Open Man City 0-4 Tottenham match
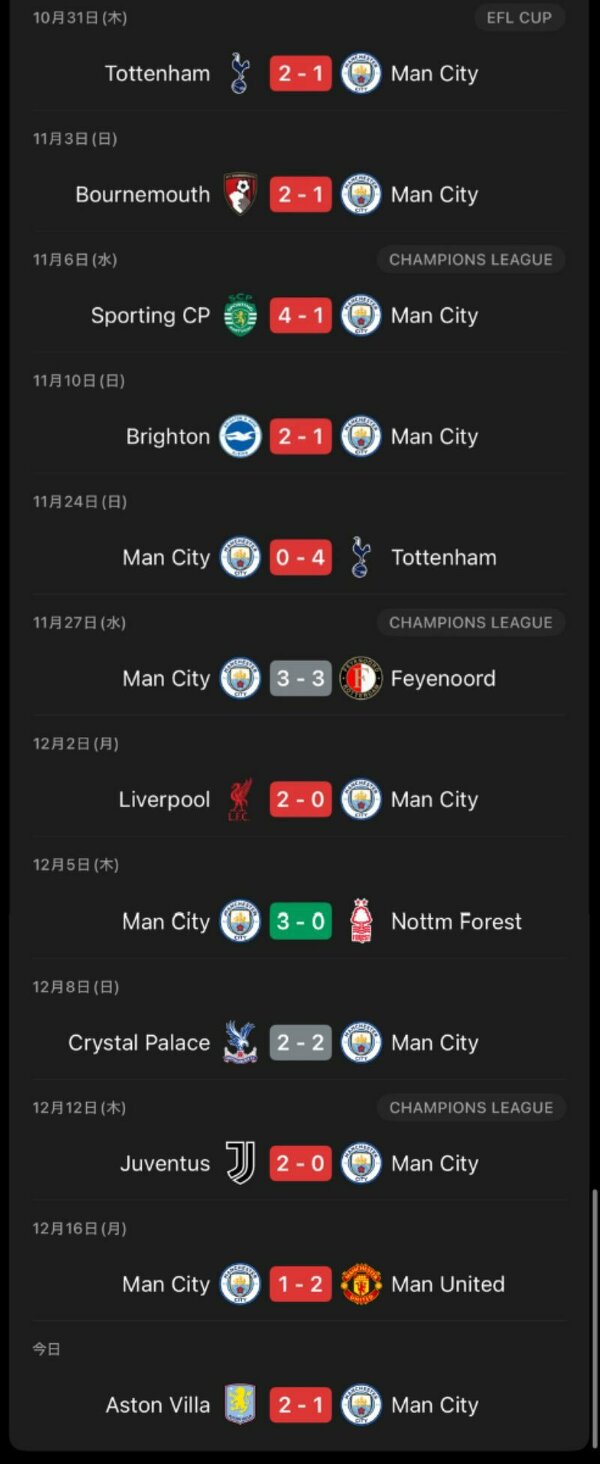The image size is (600, 1464). point(300,557)
